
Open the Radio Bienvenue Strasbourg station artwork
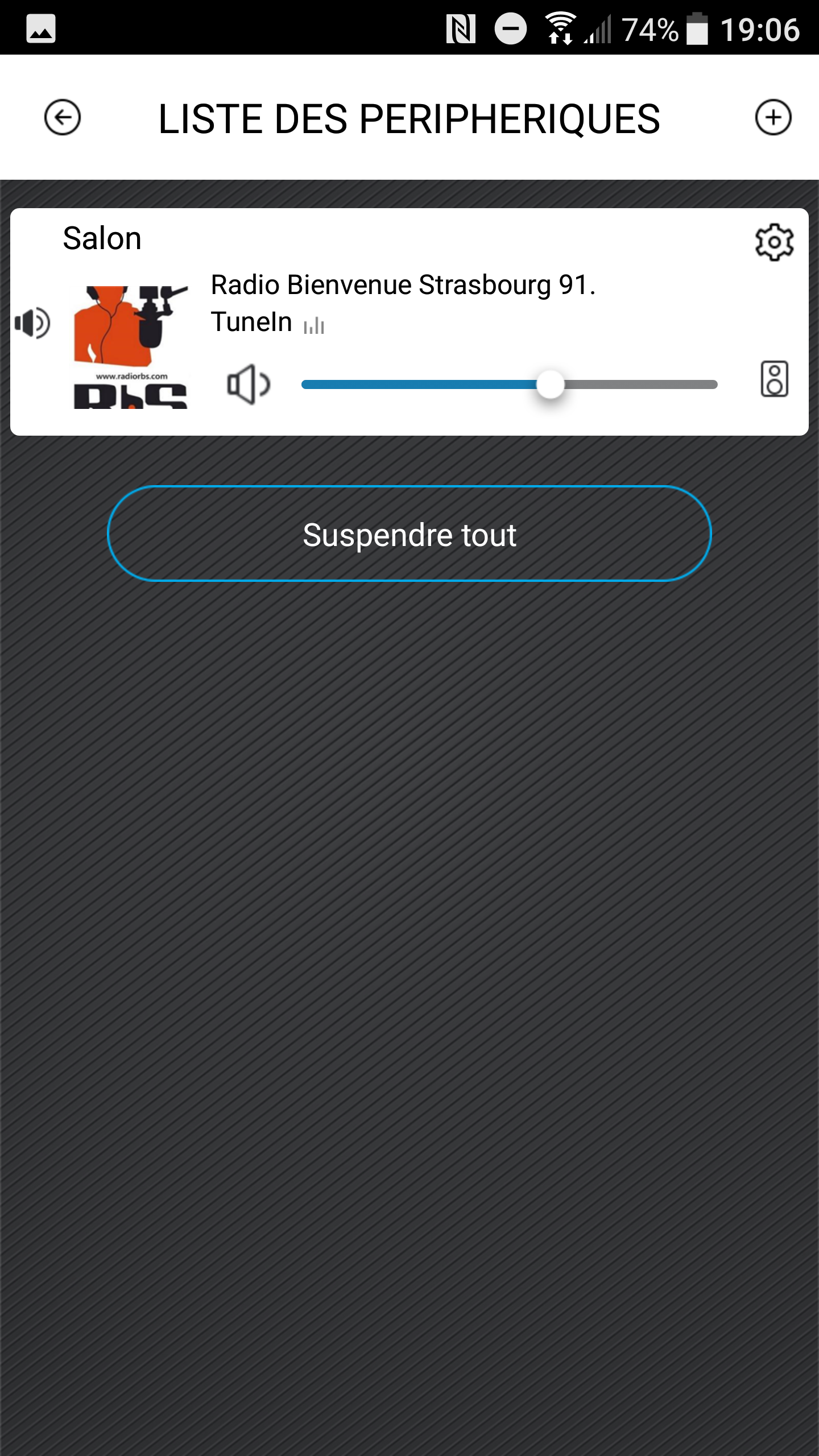tap(131, 347)
